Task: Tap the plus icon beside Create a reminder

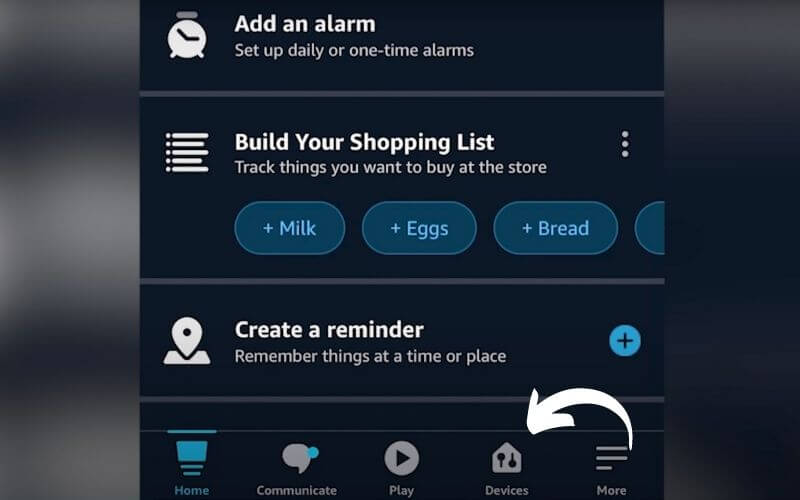Action: coord(625,341)
